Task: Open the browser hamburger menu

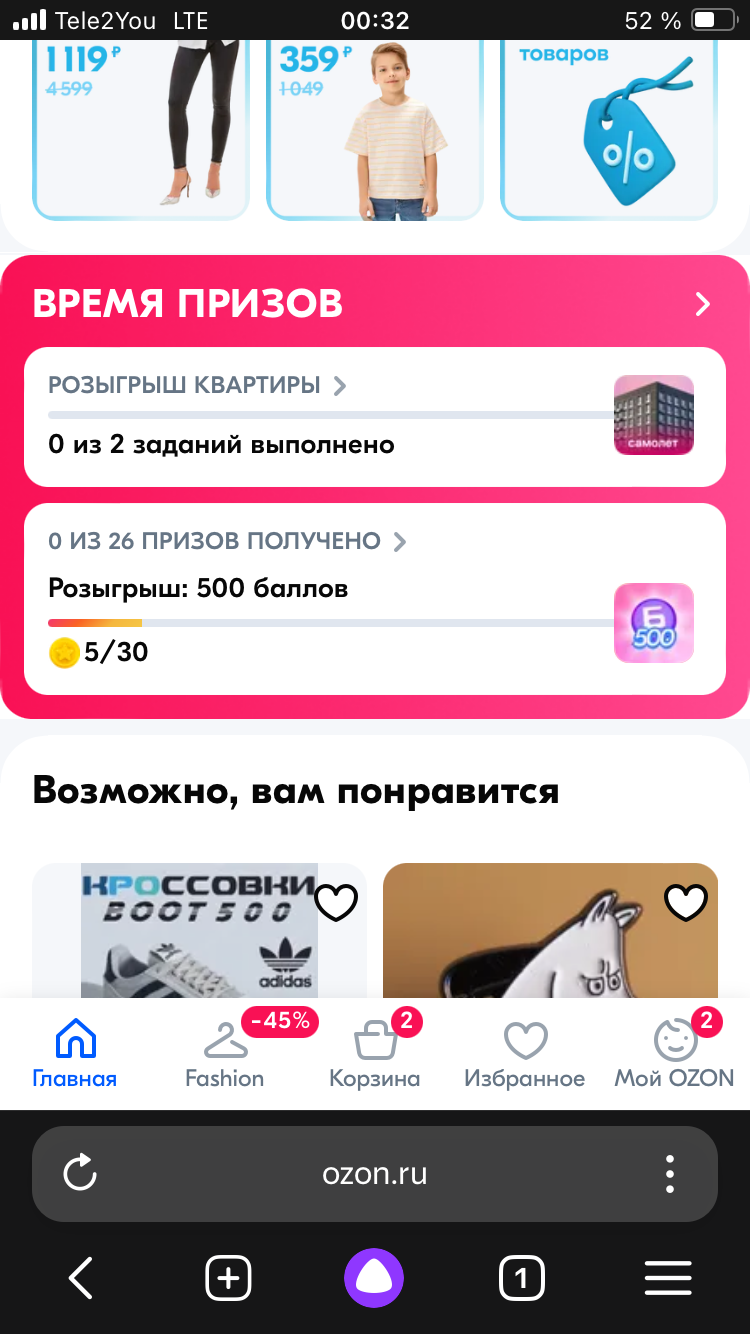Action: [x=668, y=1277]
